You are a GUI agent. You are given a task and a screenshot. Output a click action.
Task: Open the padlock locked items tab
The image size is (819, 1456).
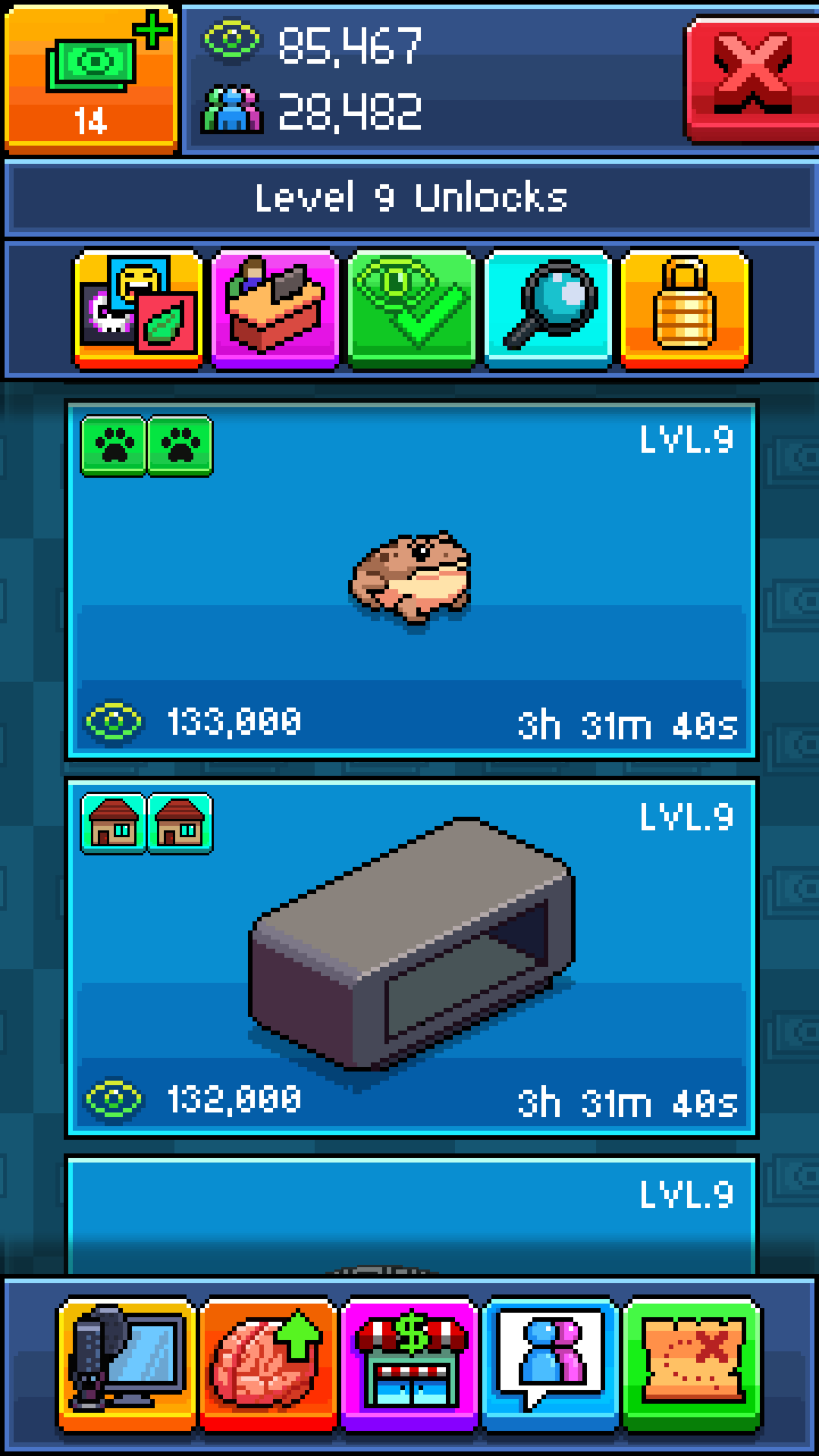(x=685, y=308)
